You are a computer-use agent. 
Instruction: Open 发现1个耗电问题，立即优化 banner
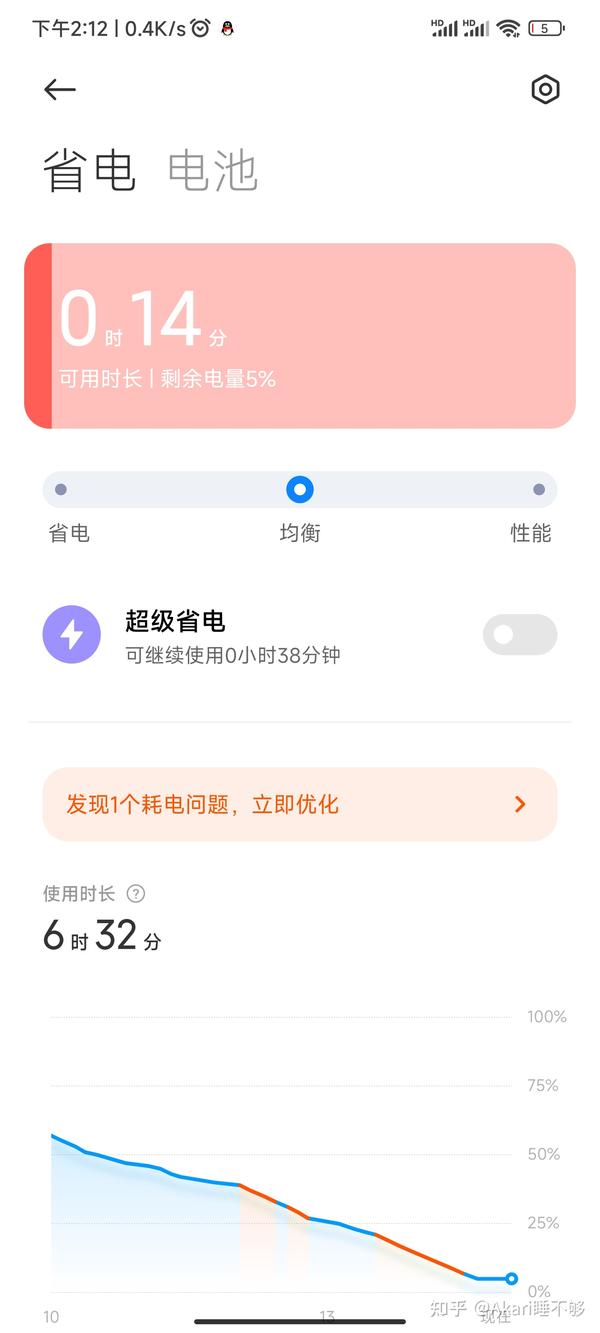(300, 804)
